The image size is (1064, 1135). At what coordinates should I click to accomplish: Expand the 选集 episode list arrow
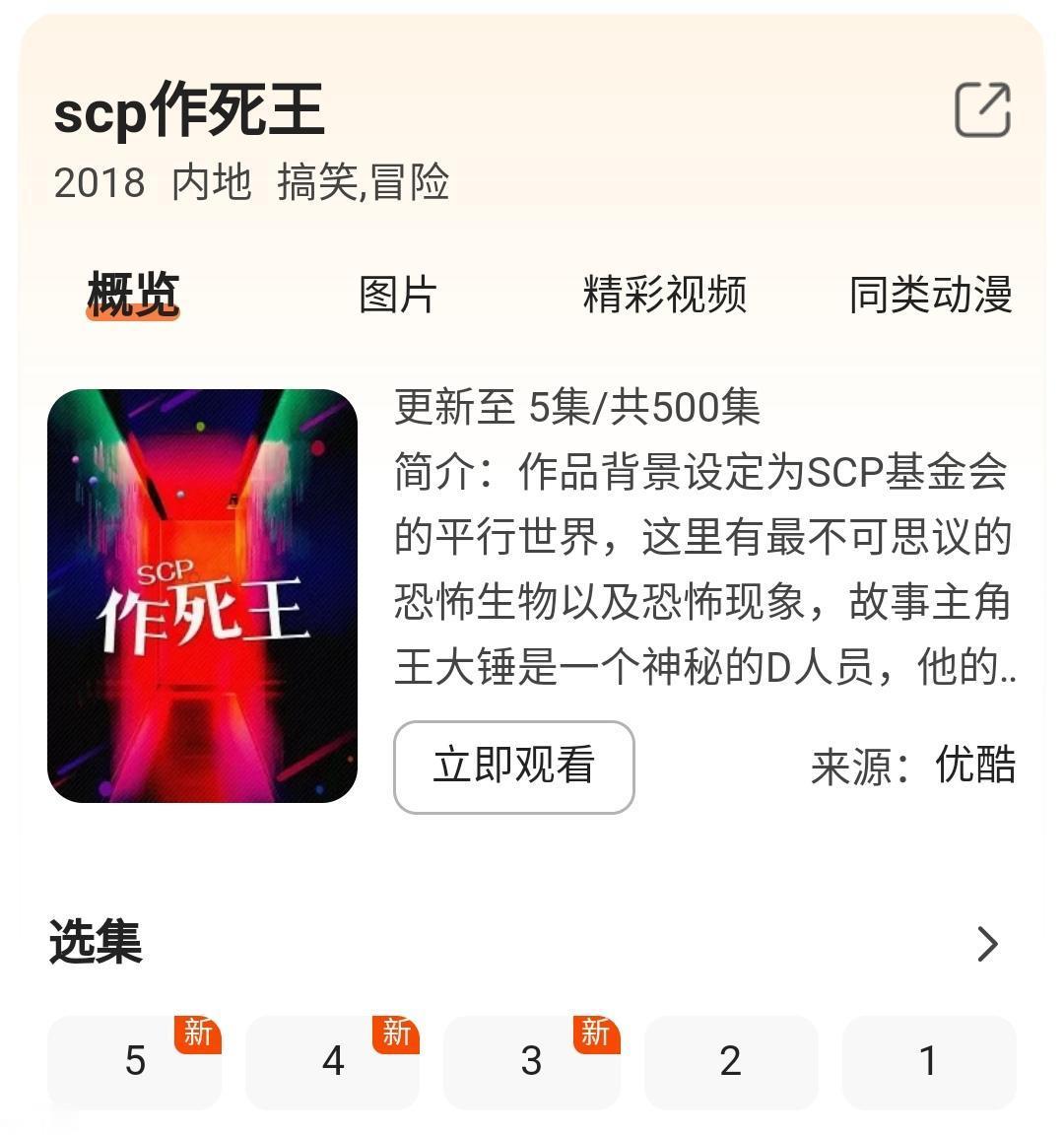986,943
